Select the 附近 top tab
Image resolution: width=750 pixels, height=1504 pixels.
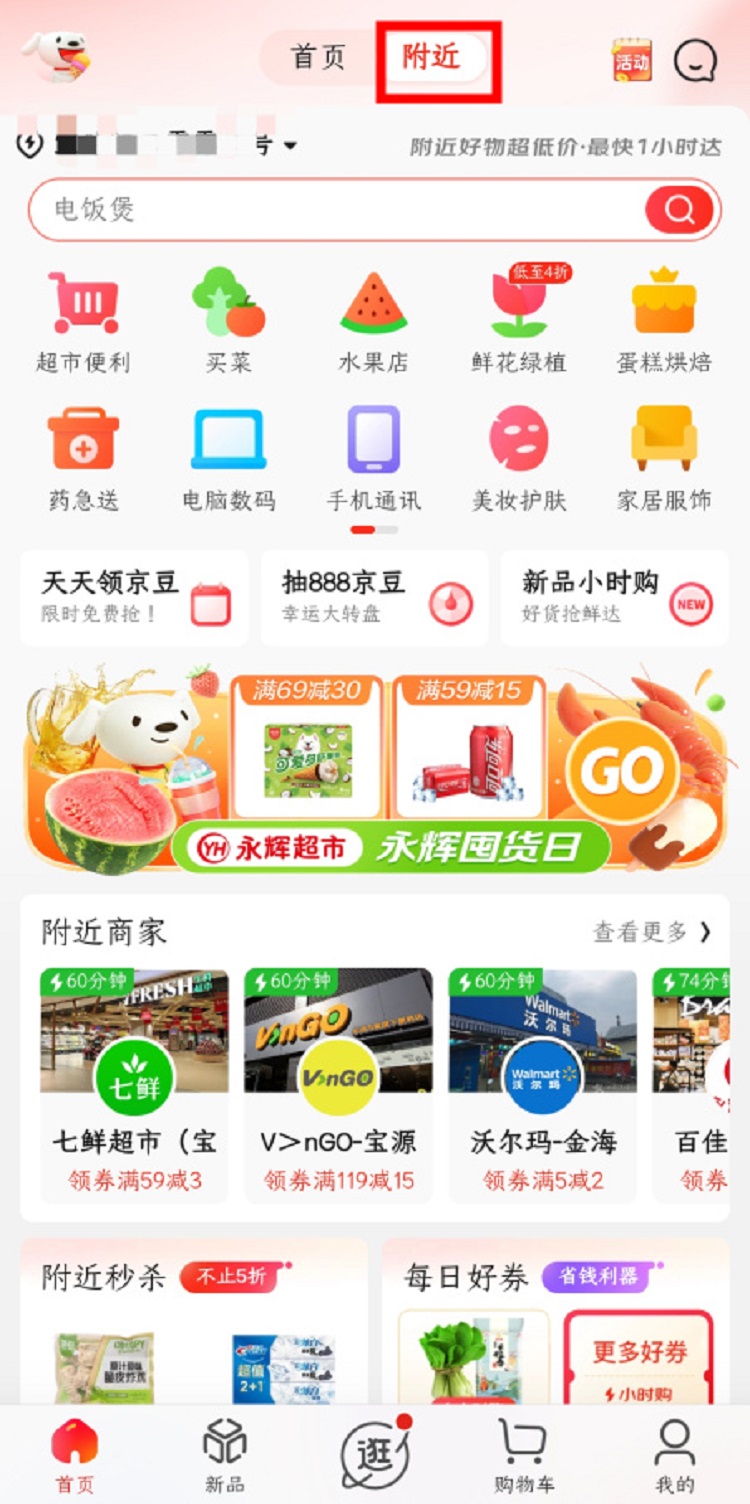[432, 57]
